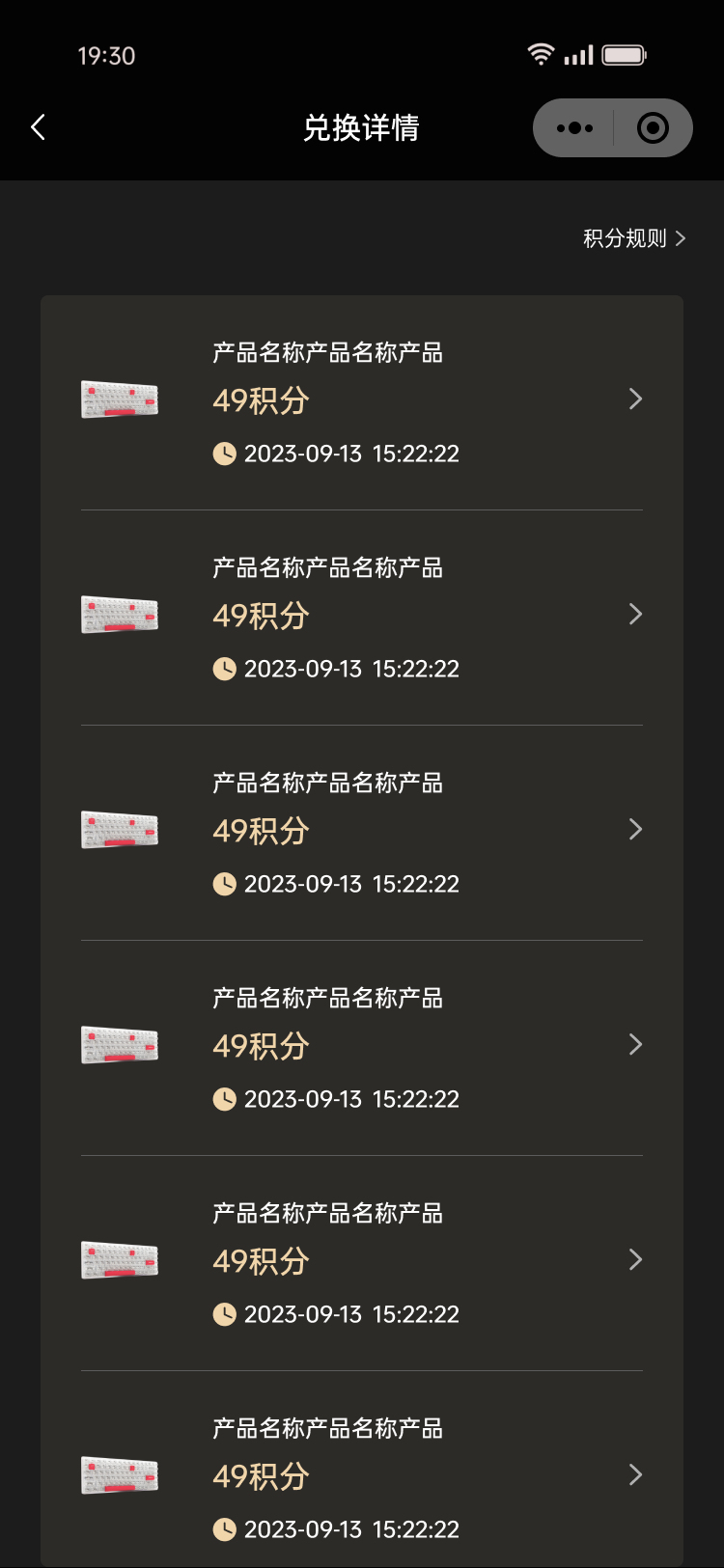Go back from the 兑换详情 page
Image resolution: width=724 pixels, height=1568 pixels.
coord(39,127)
